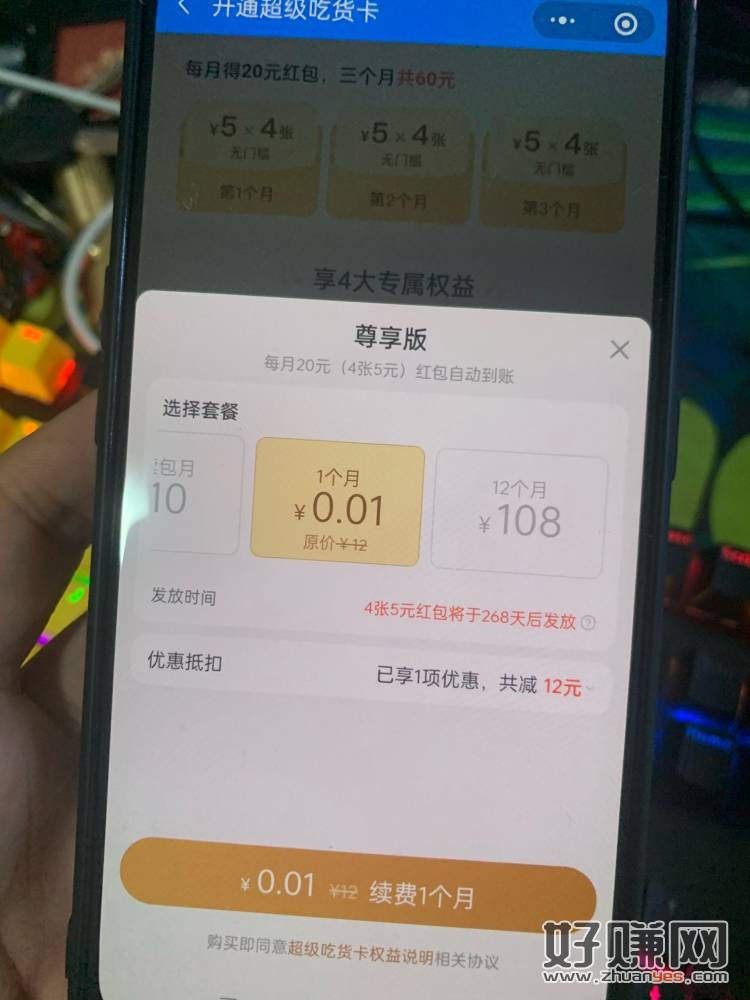
Task: Close the mini program with the circle icon
Action: 625,23
